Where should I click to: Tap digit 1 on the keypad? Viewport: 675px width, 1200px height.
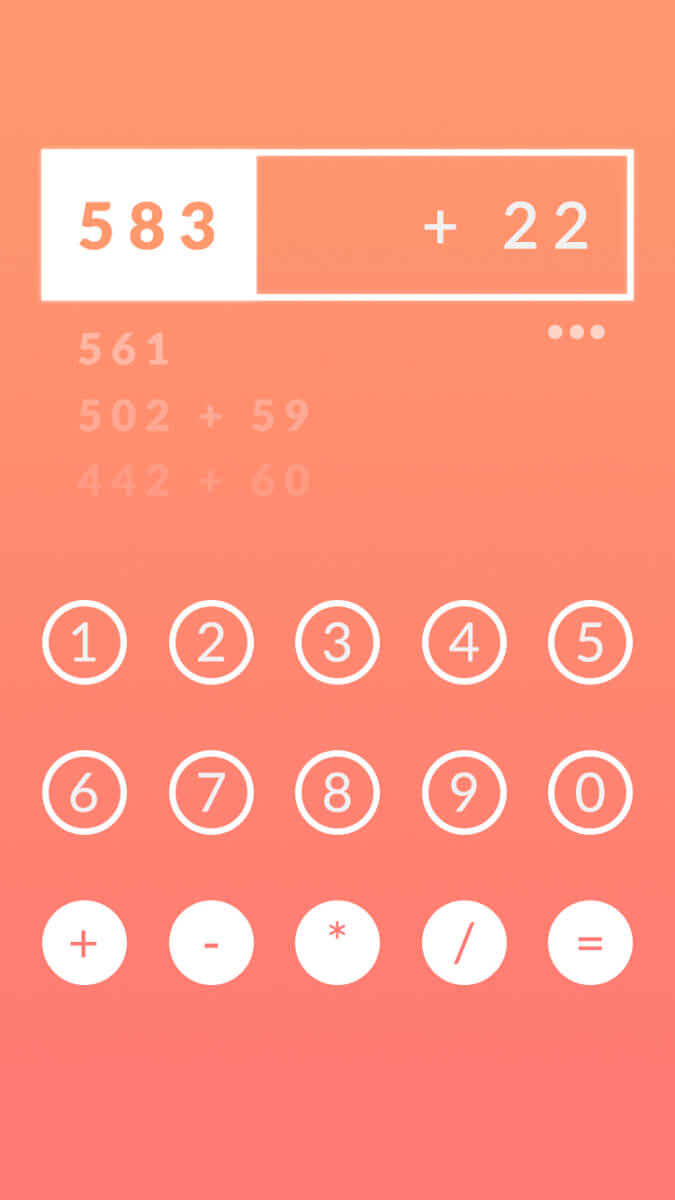click(84, 642)
